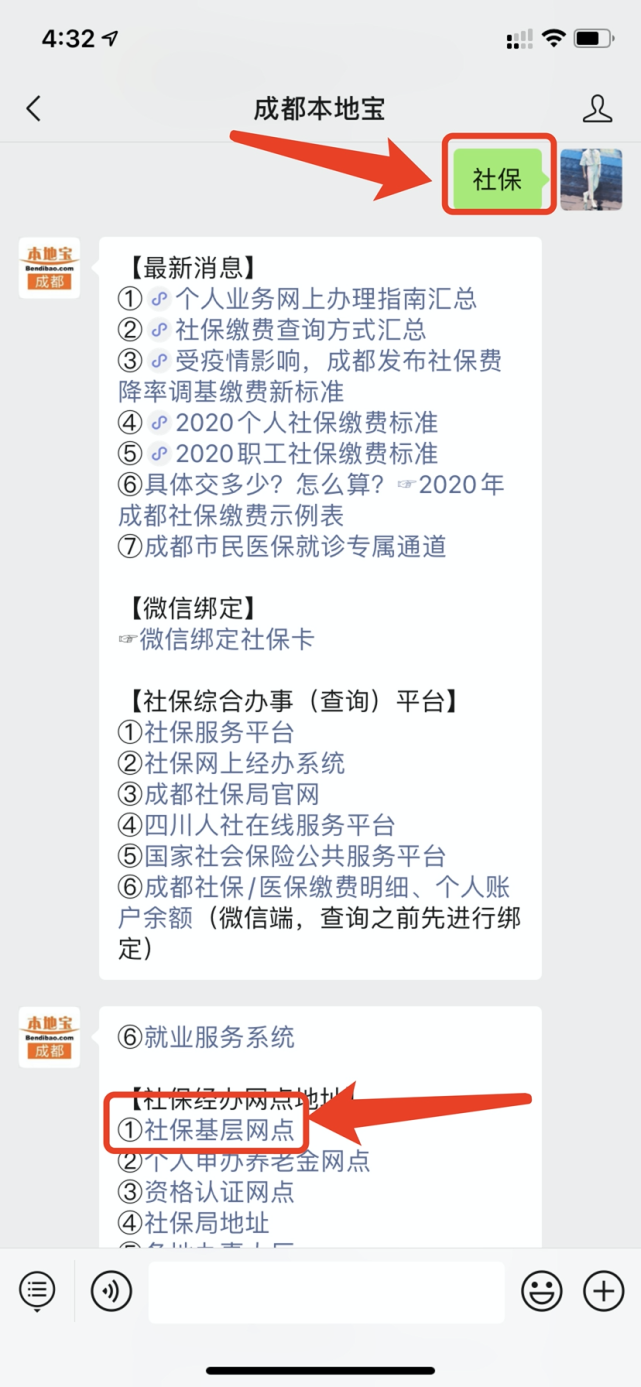Open 成都市民医保就诊专属通道 link
The width and height of the screenshot is (641, 1387).
click(x=294, y=546)
